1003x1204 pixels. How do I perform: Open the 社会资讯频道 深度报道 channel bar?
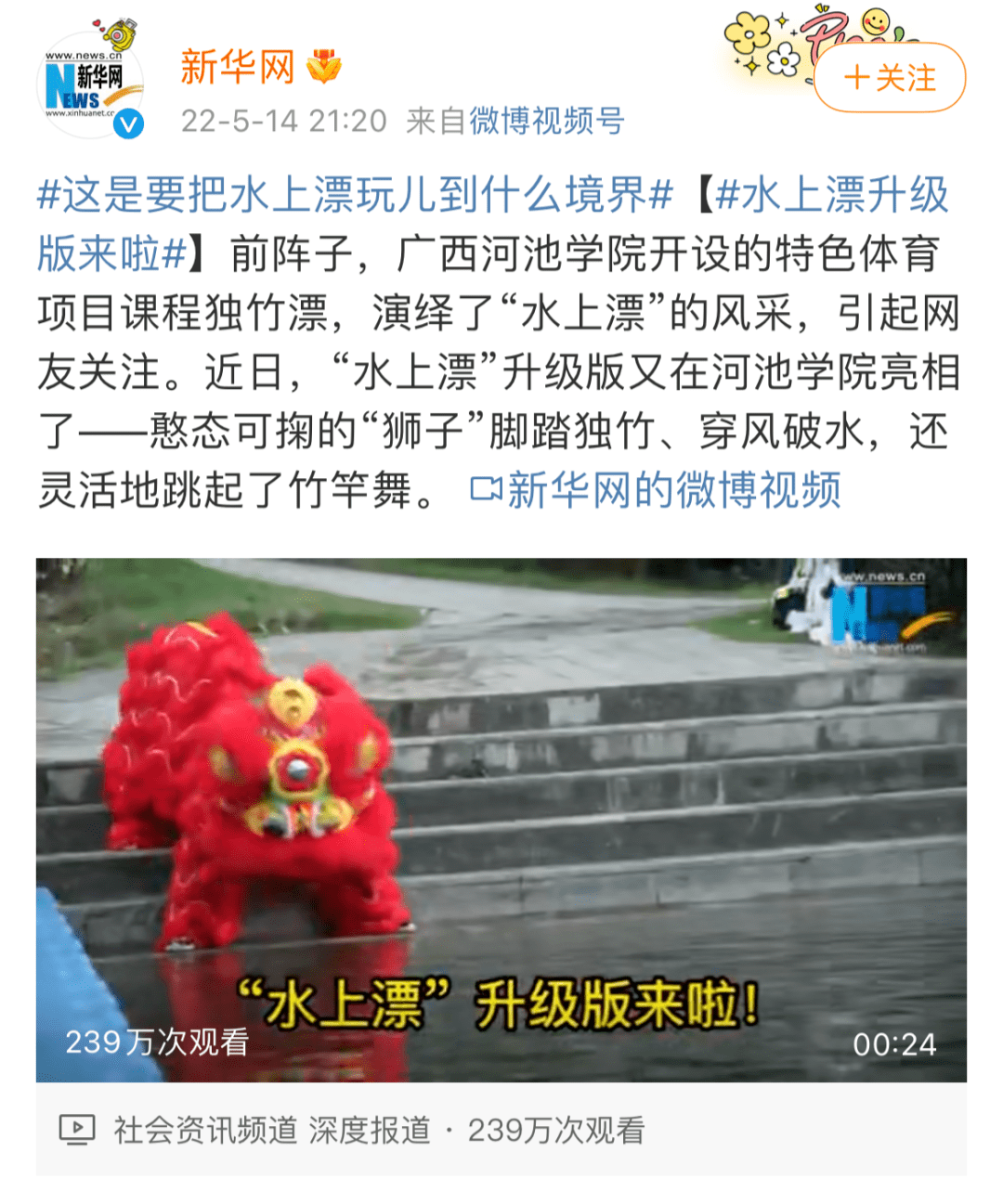click(271, 1130)
